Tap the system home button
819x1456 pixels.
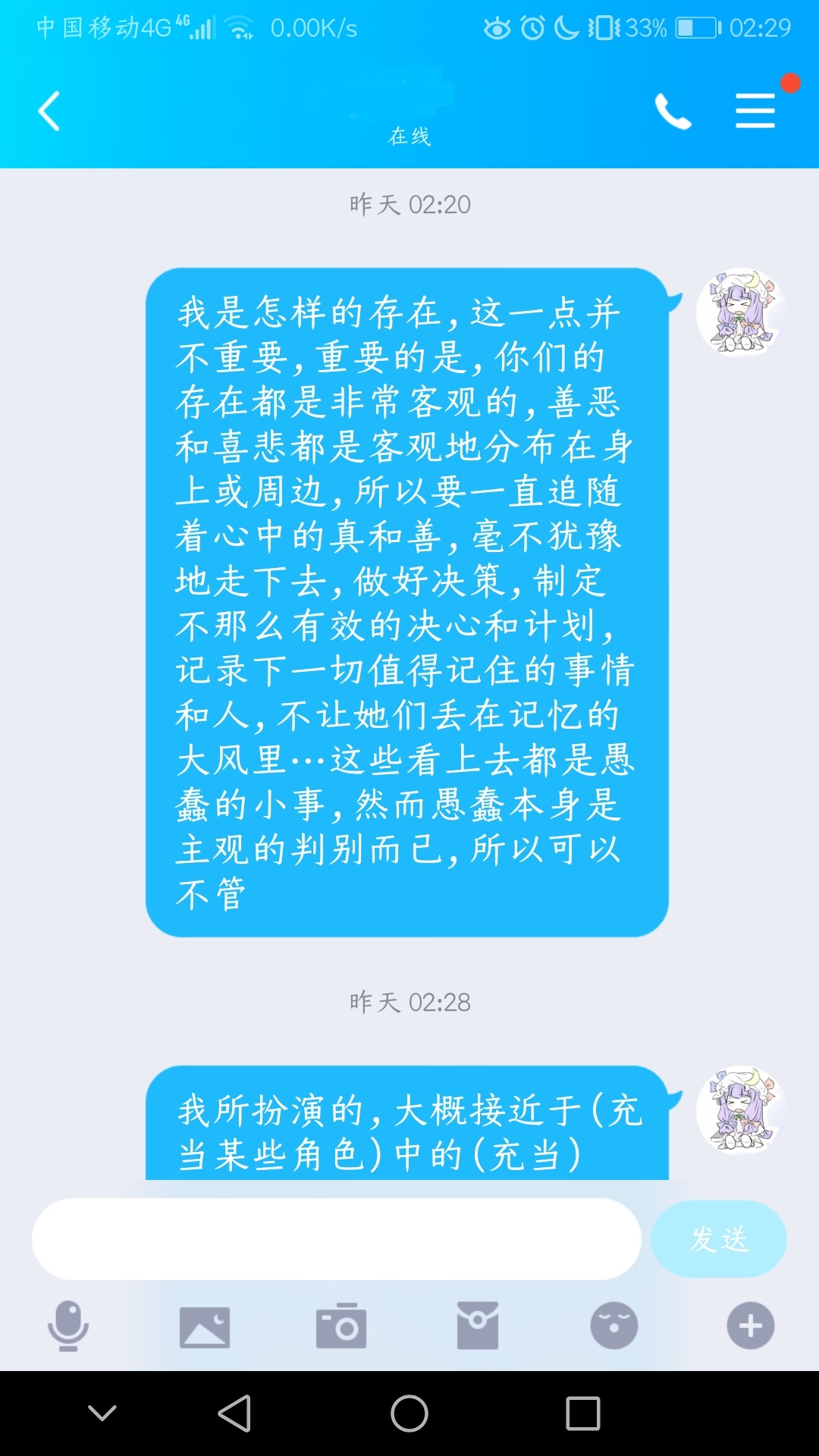[409, 1414]
